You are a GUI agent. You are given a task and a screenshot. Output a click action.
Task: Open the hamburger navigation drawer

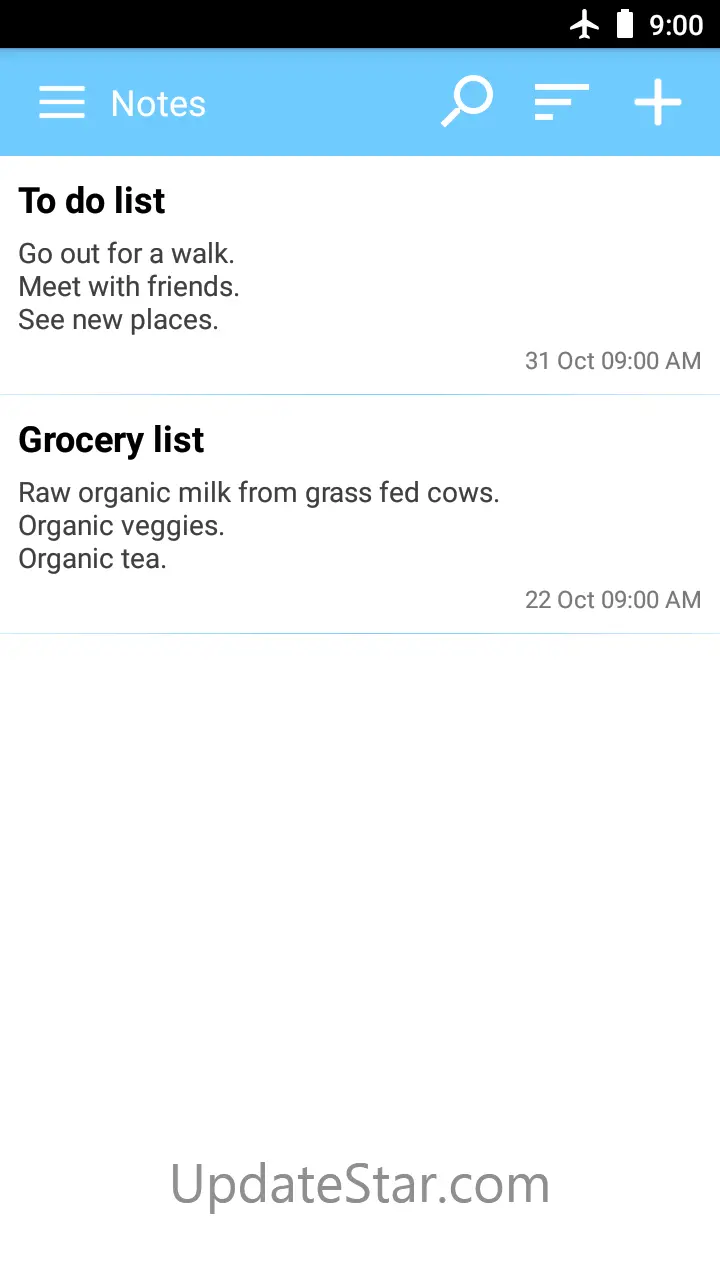point(62,103)
